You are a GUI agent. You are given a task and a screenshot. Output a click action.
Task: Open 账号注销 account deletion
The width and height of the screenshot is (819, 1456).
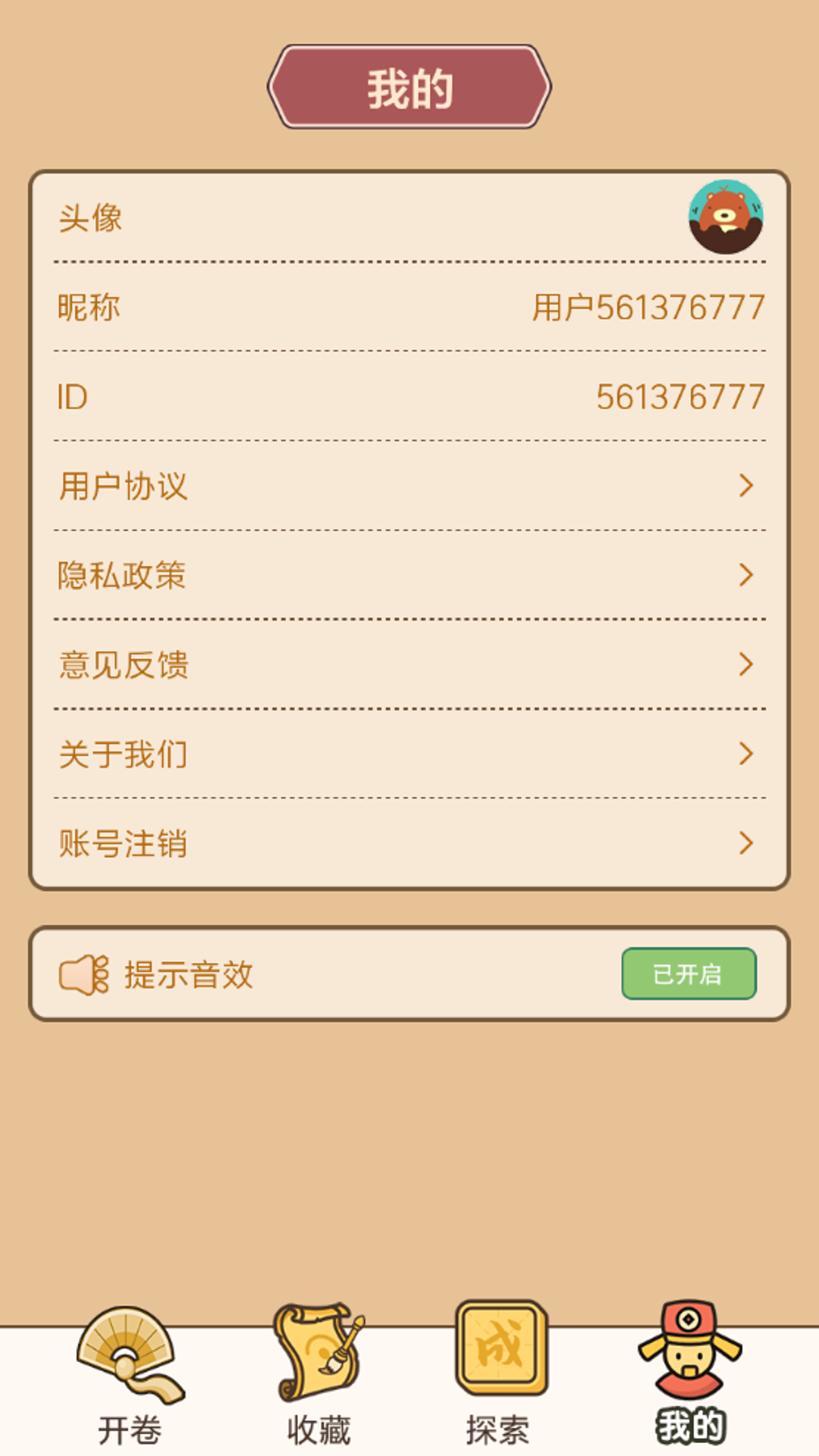[125, 842]
